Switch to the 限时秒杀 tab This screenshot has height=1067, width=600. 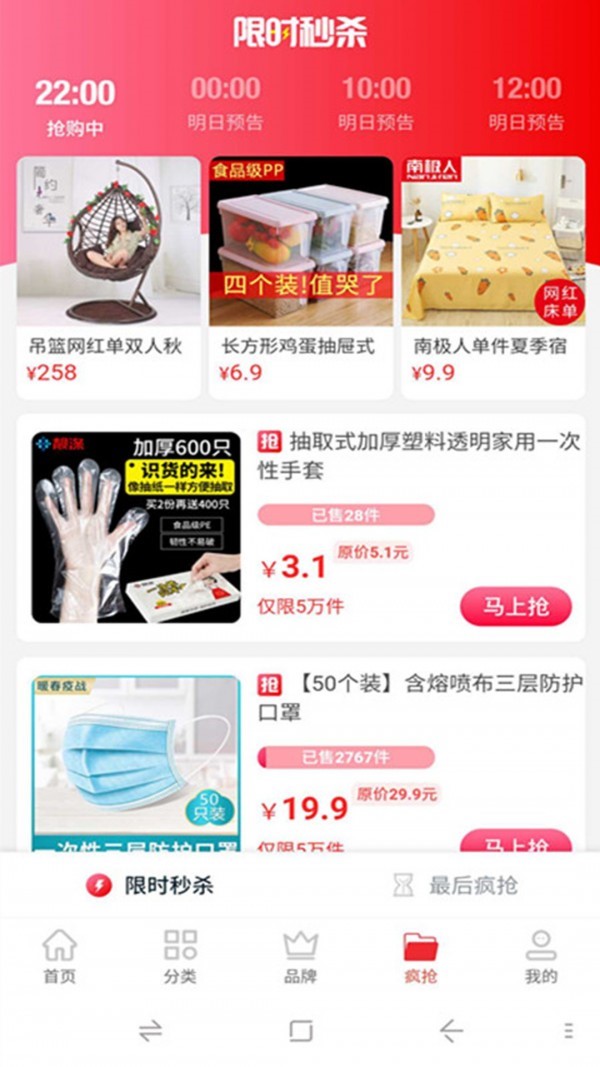(151, 885)
